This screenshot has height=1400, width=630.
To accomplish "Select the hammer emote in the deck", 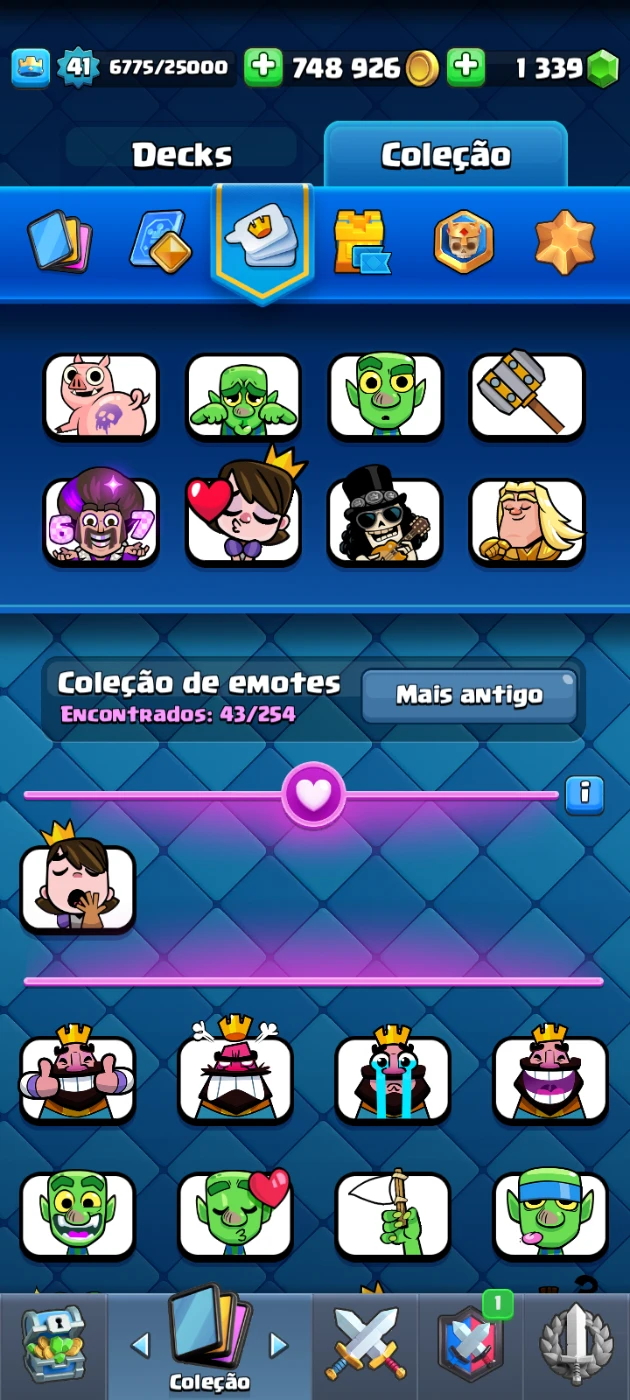I will point(527,396).
